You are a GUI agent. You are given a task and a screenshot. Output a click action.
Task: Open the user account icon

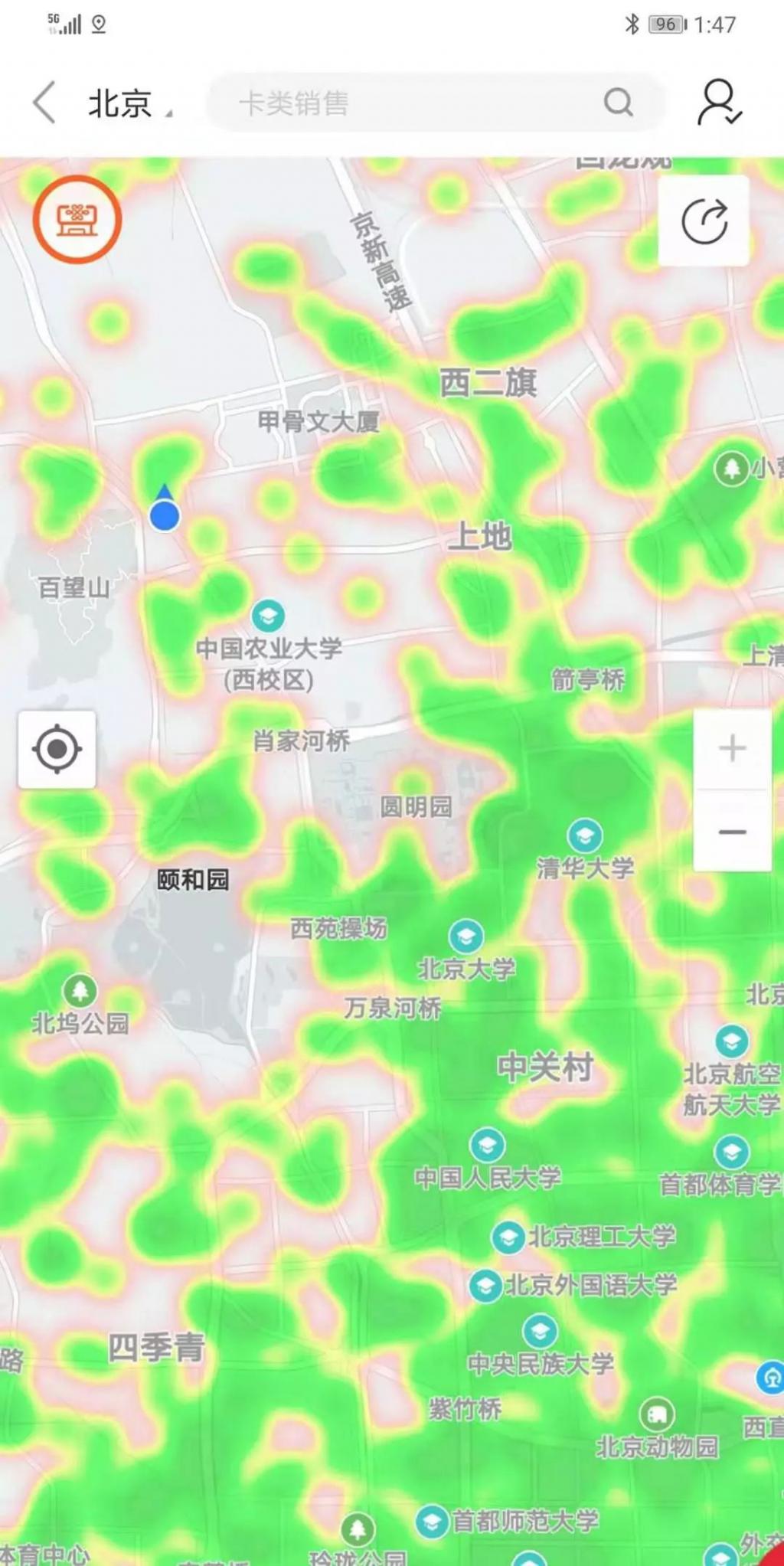point(718,102)
